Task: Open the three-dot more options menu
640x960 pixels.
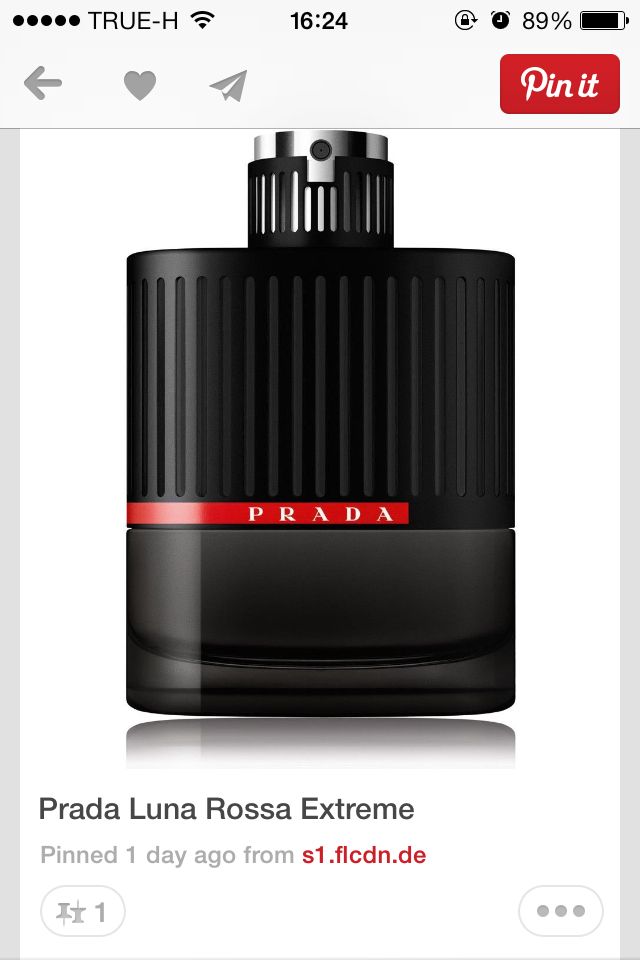Action: pyautogui.click(x=560, y=912)
